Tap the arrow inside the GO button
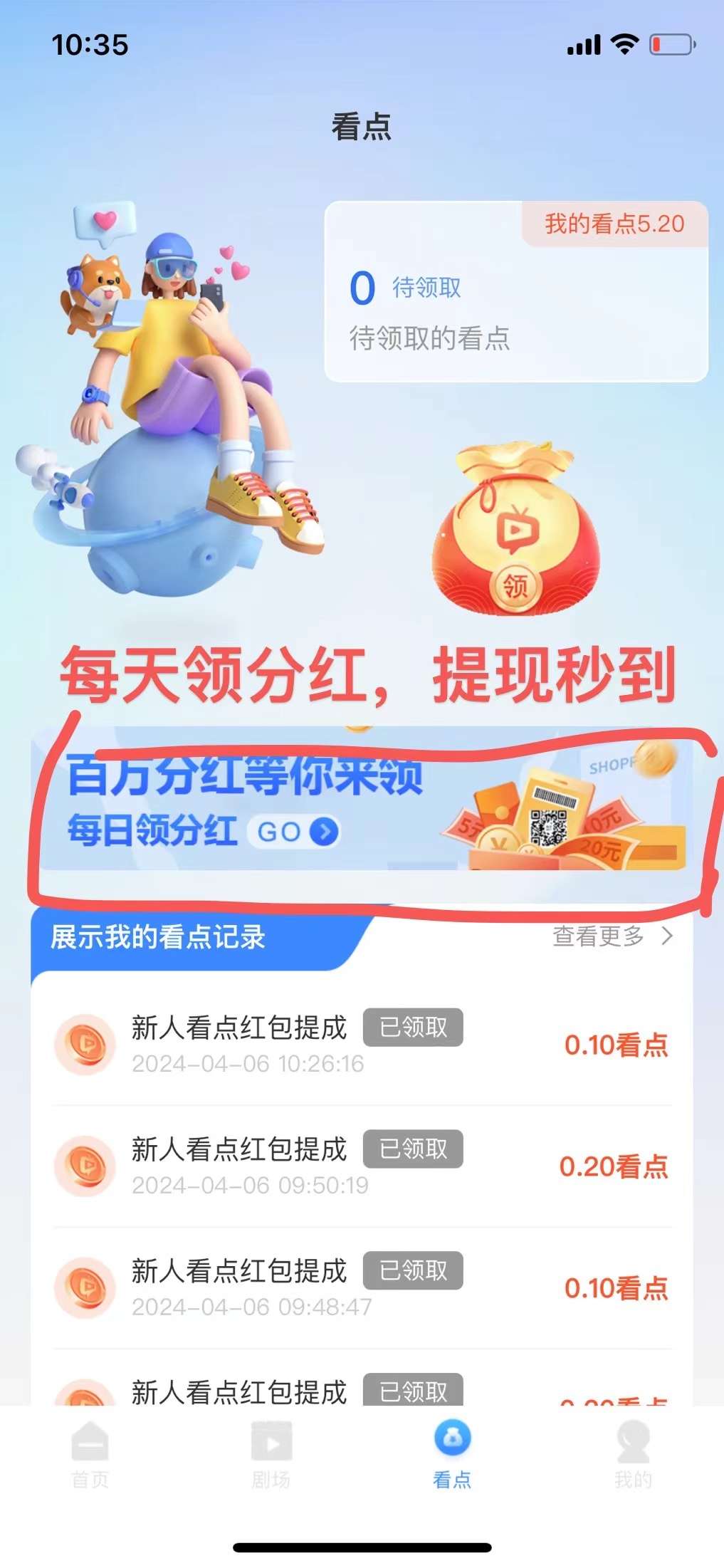Image resolution: width=724 pixels, height=1568 pixels. (322, 832)
